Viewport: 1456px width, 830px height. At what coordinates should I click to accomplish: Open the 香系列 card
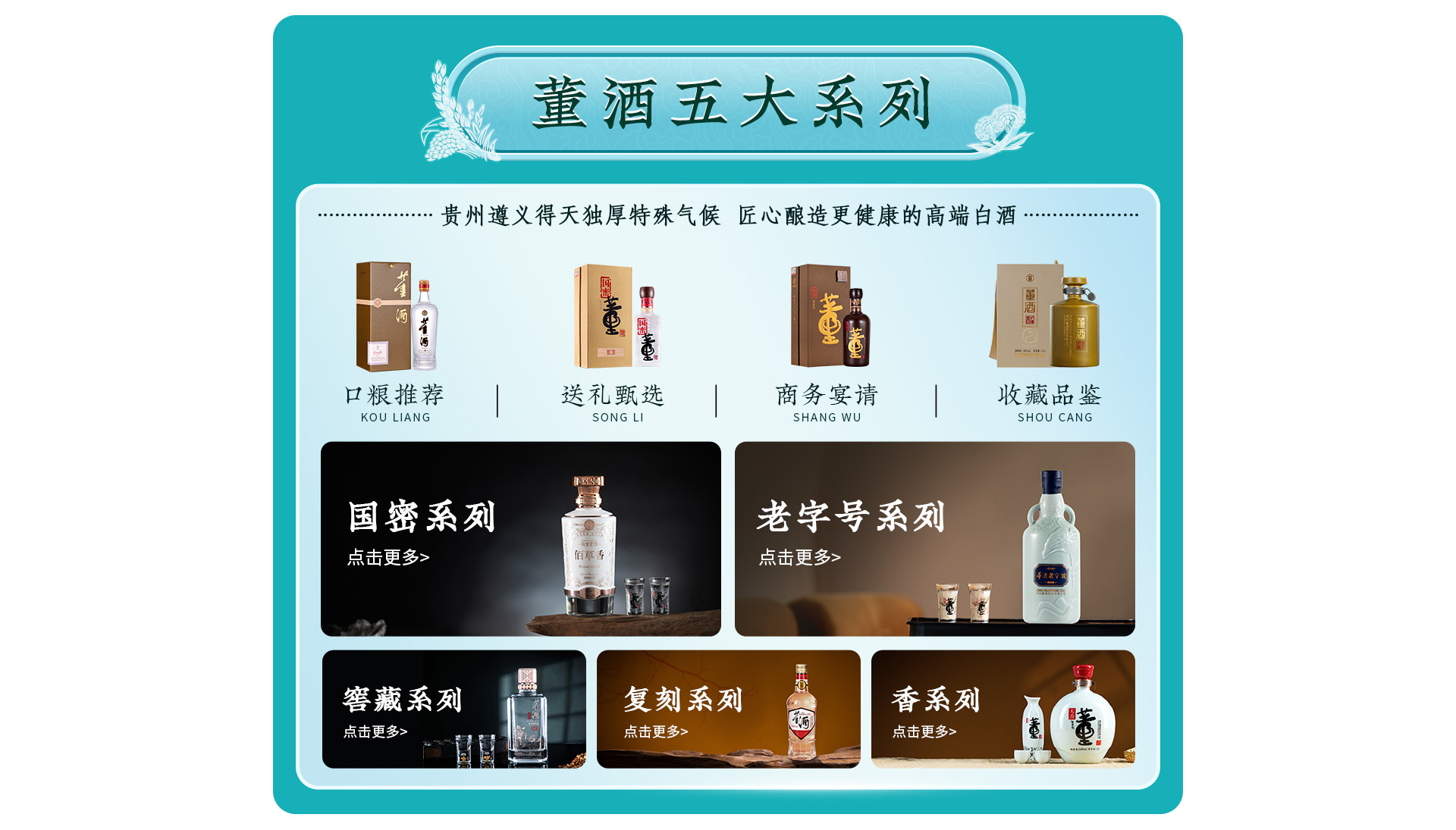(x=1003, y=709)
